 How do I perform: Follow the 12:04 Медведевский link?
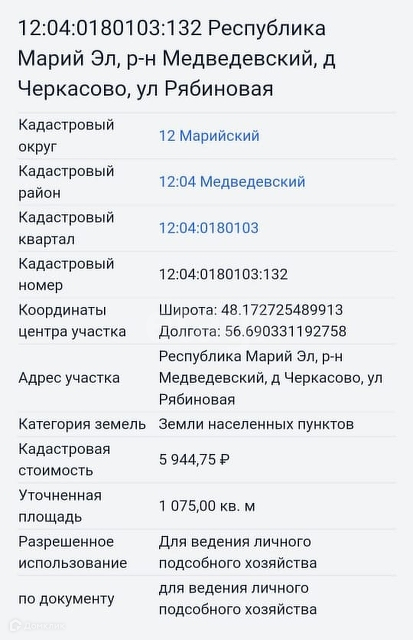(232, 182)
